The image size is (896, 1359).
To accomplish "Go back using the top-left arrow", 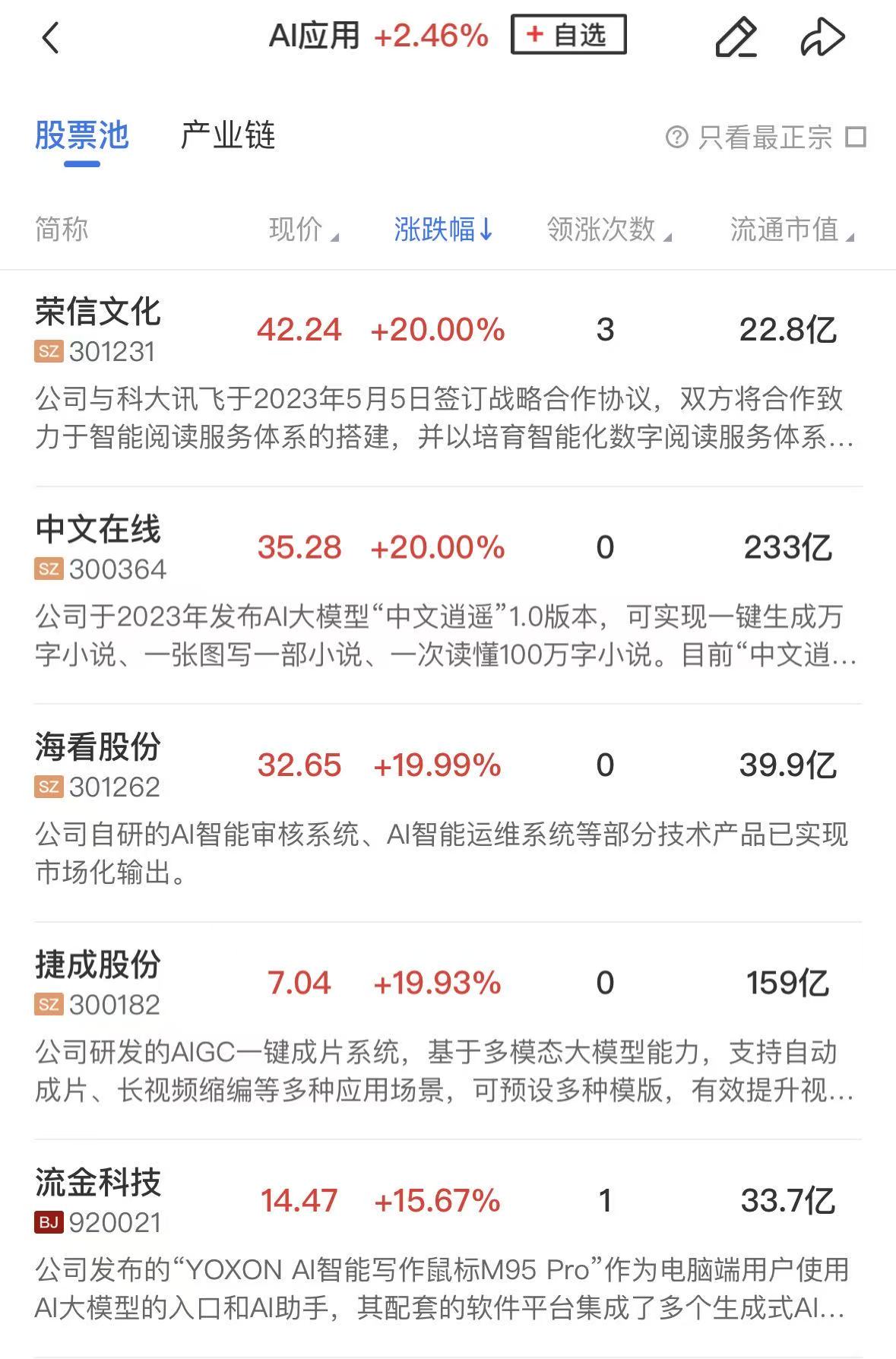I will coord(51,37).
